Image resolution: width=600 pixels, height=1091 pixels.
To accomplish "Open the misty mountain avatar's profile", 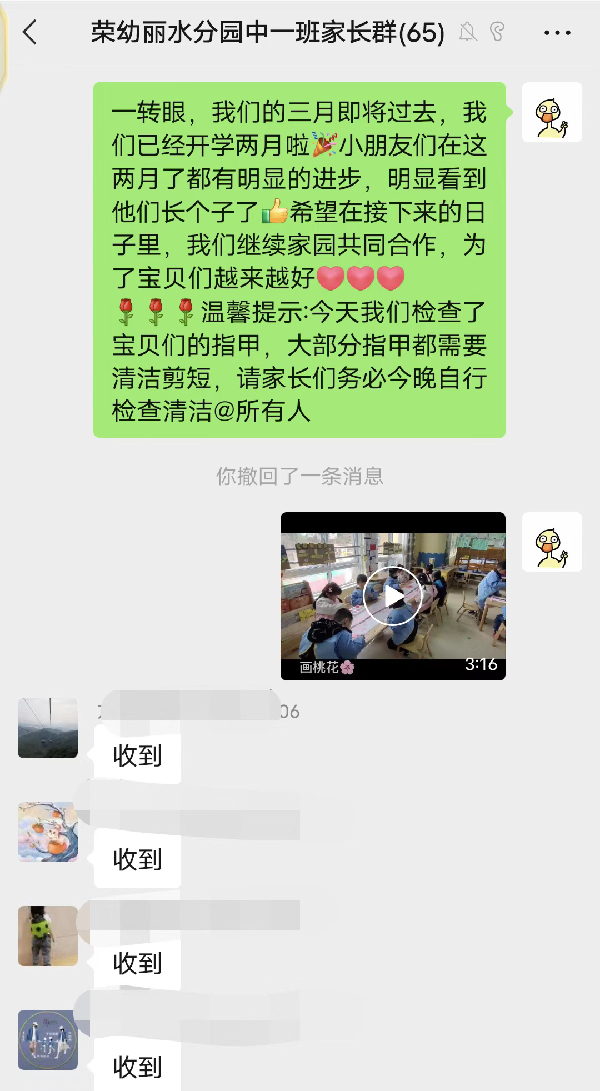I will pyautogui.click(x=48, y=728).
